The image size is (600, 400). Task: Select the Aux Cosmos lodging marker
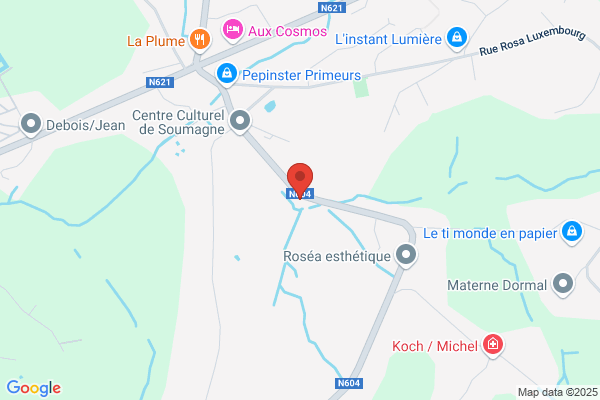(x=233, y=31)
